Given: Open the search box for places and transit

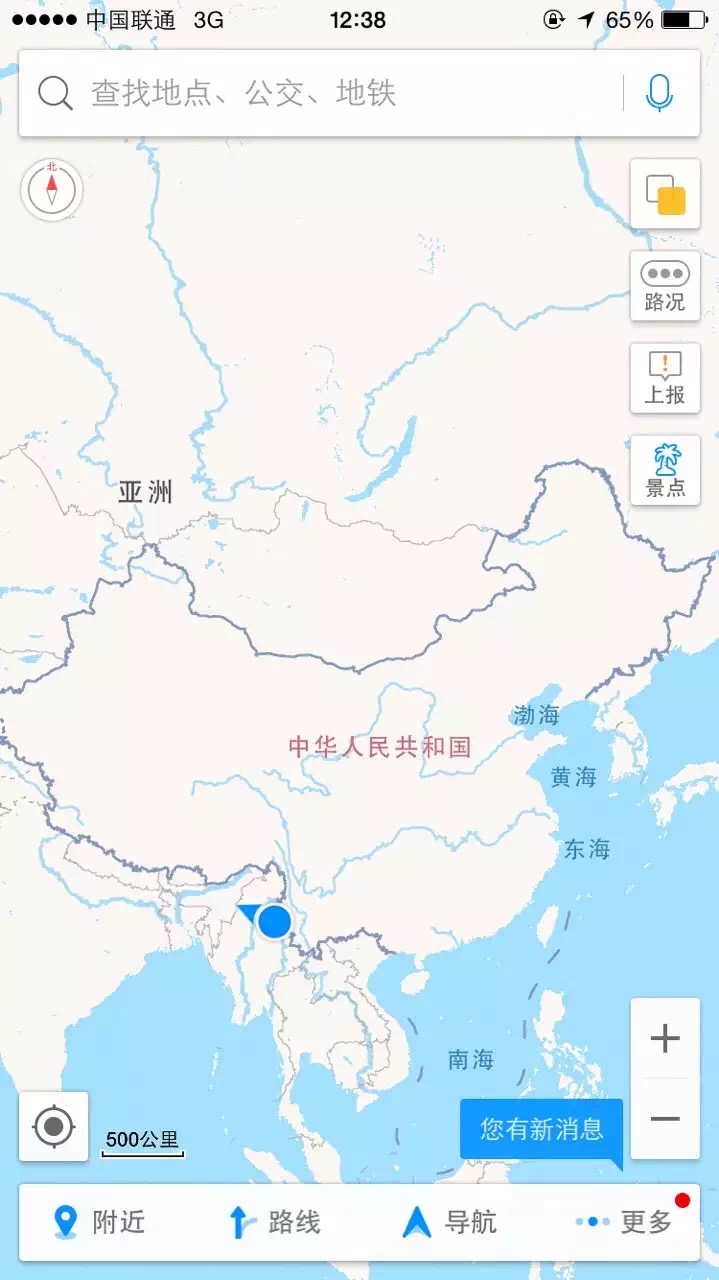Looking at the screenshot, I should 320,94.
